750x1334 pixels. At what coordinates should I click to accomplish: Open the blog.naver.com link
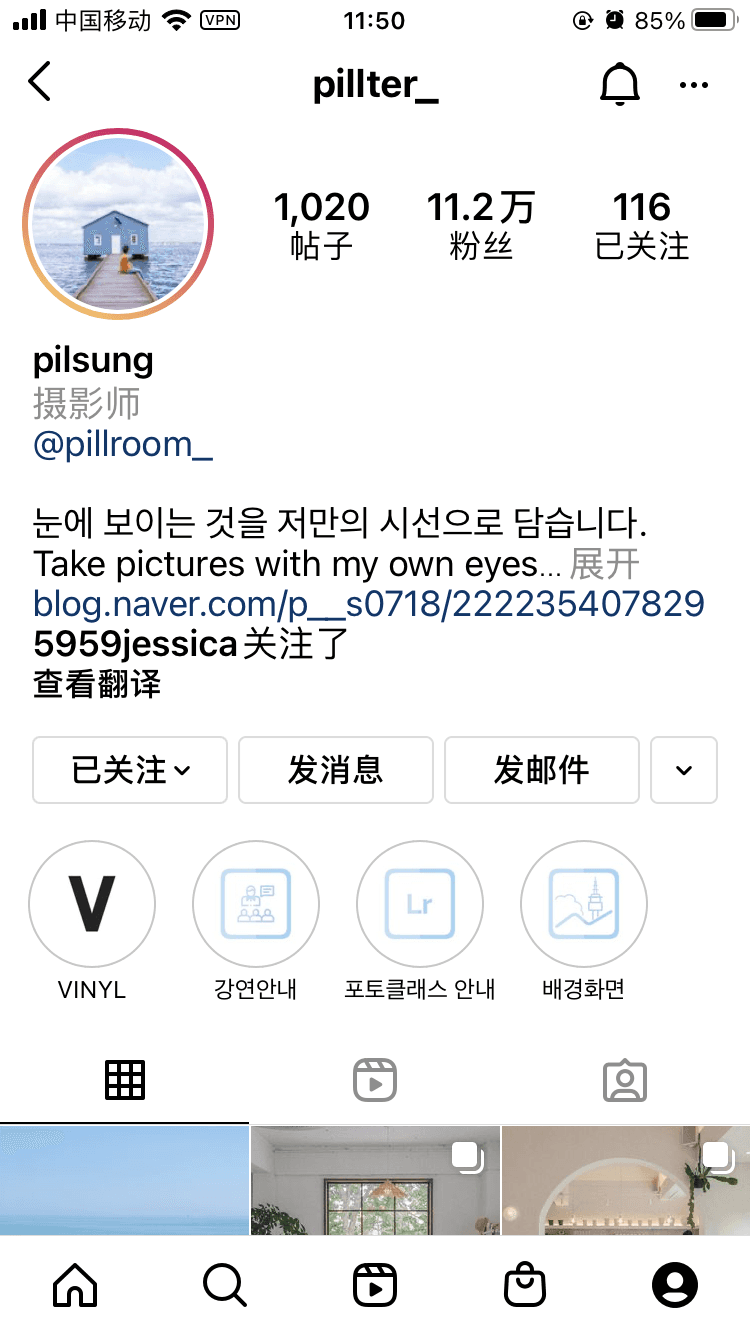tap(368, 604)
